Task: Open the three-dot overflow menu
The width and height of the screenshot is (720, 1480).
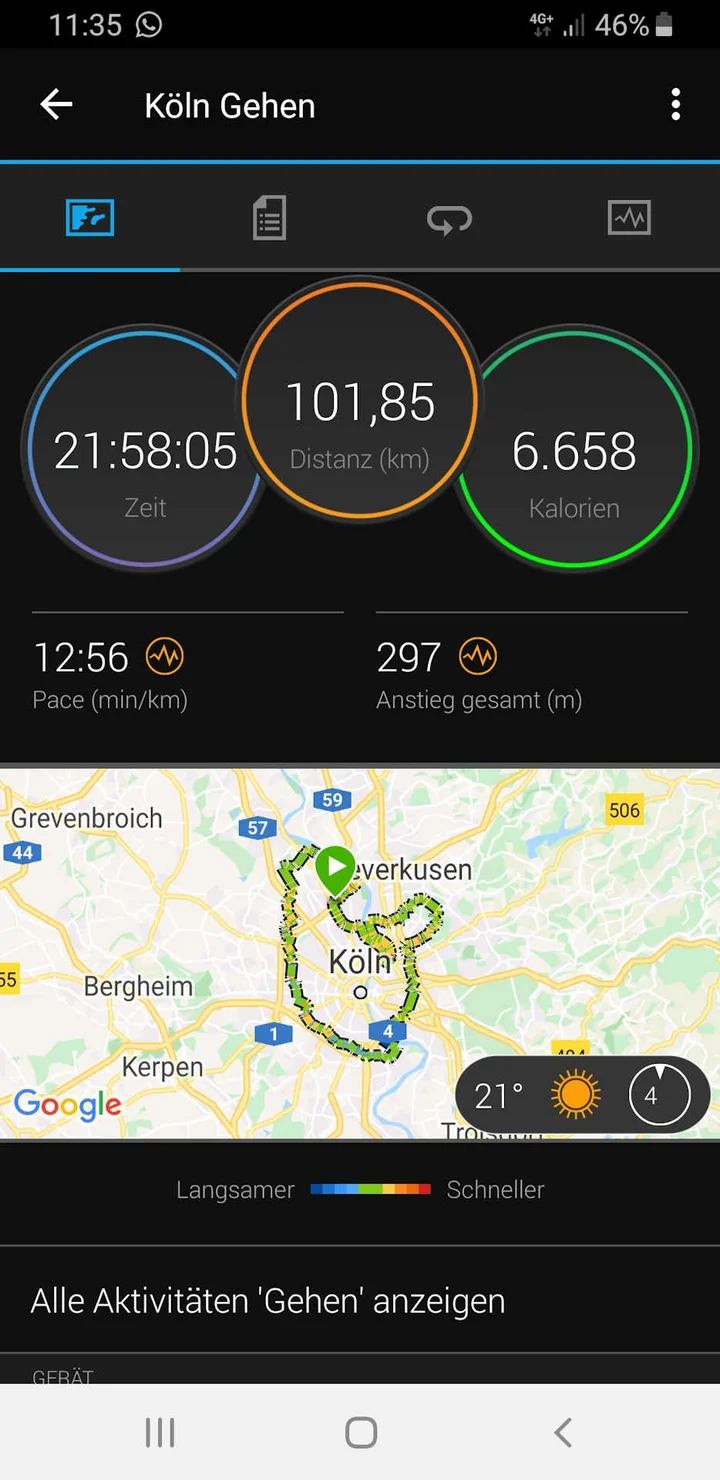Action: coord(676,104)
